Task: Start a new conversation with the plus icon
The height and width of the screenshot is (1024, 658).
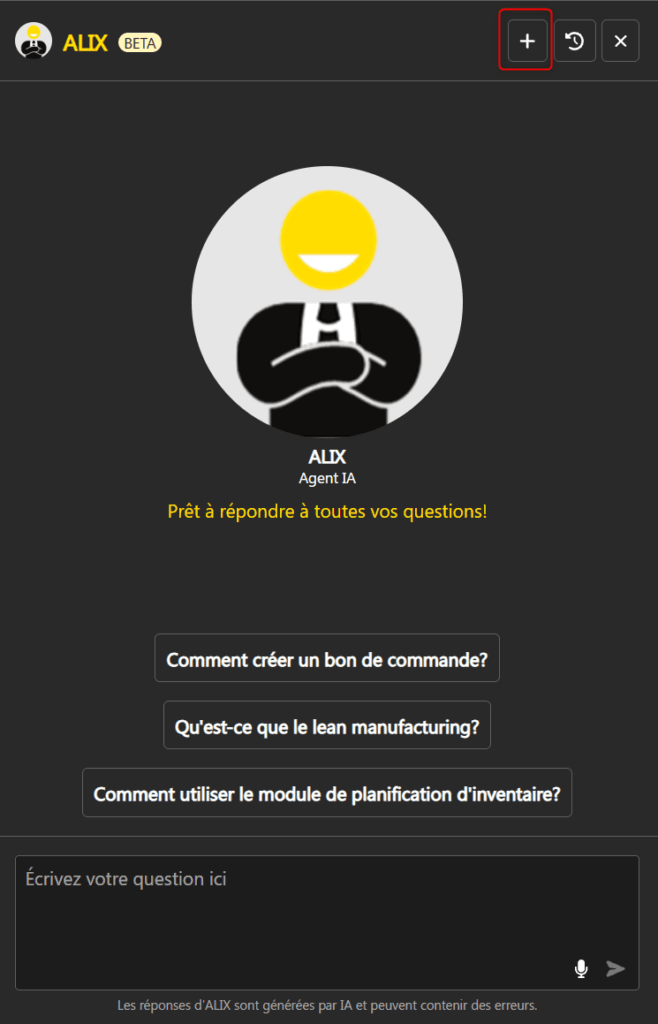Action: tap(526, 41)
